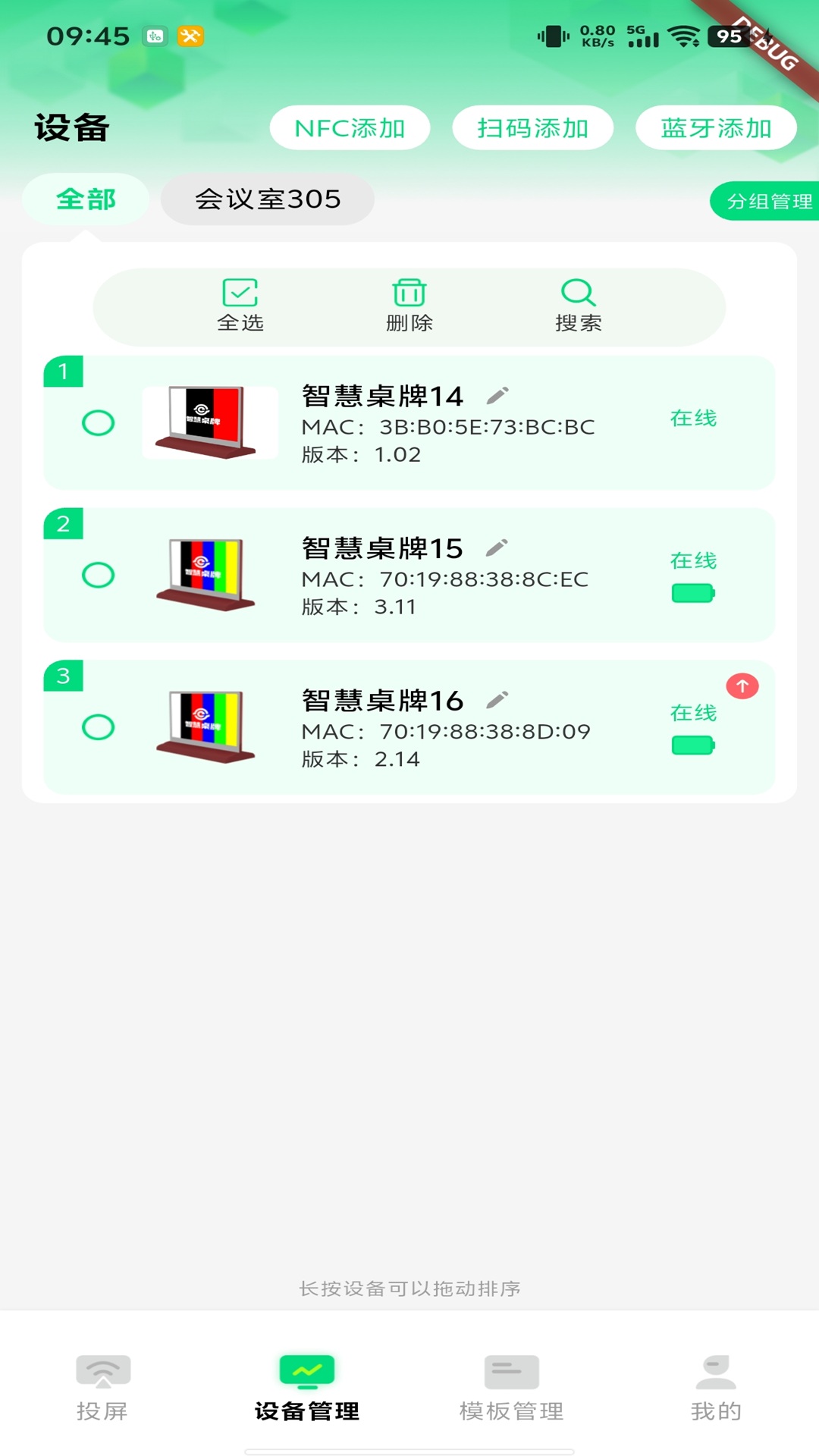
Task: Edit the name of 智慧桌牌16
Action: point(497,700)
